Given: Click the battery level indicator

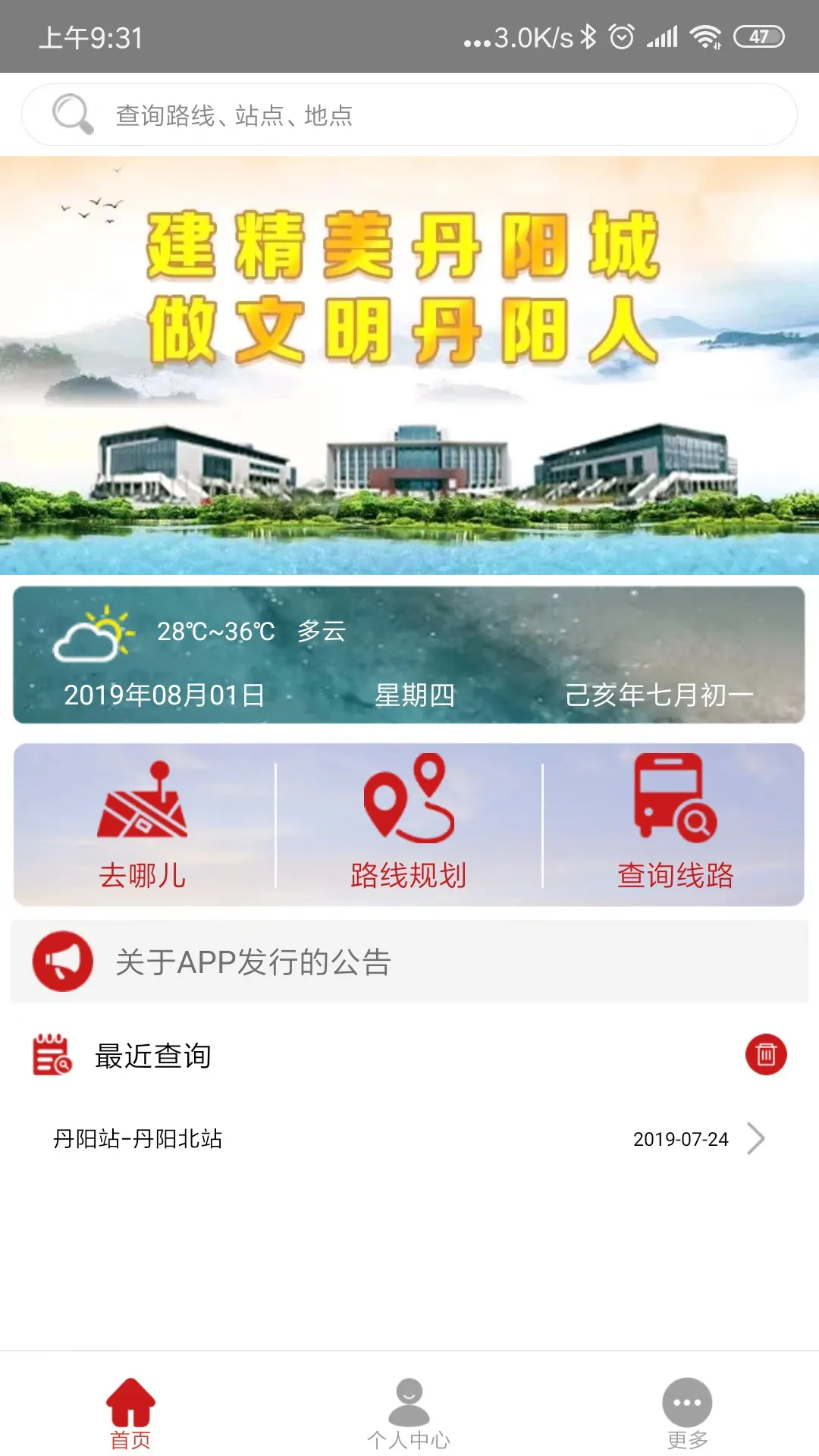Looking at the screenshot, I should (758, 34).
